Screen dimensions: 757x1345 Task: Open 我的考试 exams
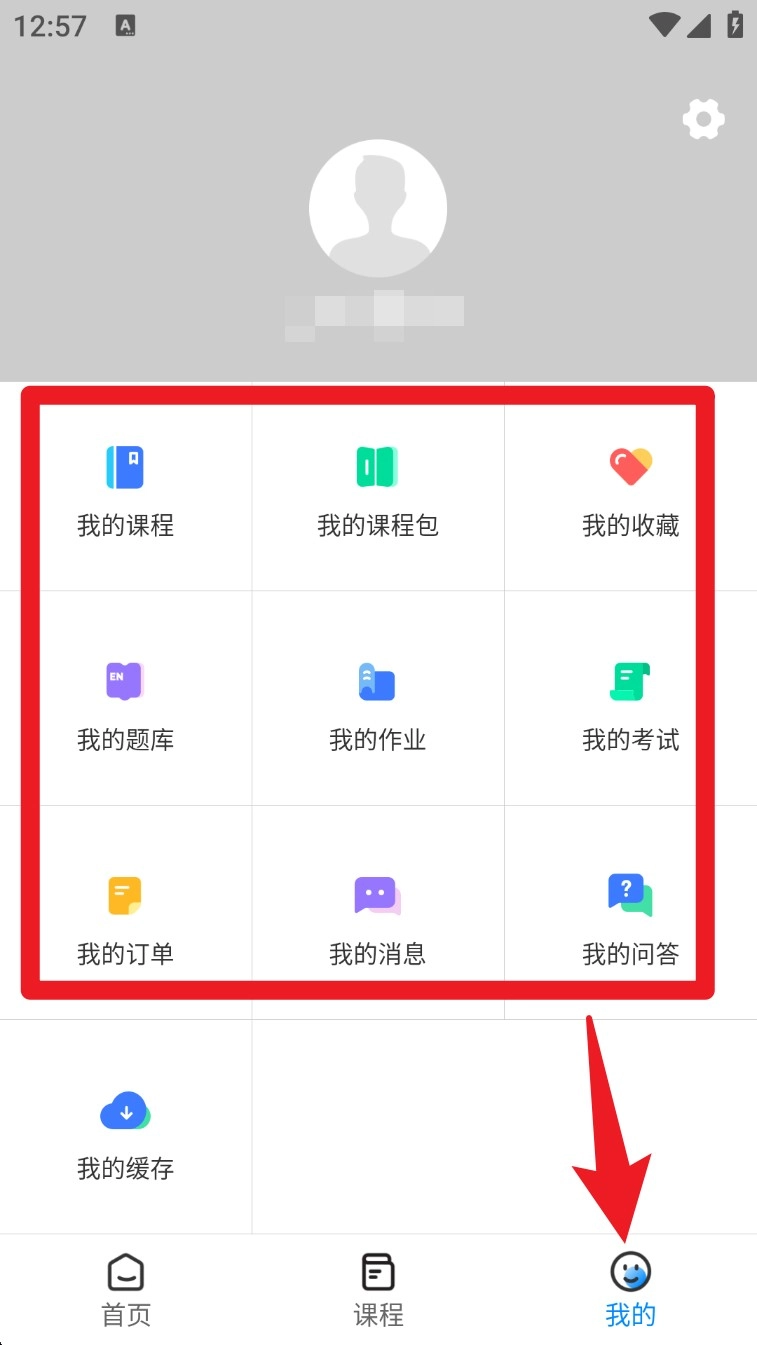click(630, 706)
